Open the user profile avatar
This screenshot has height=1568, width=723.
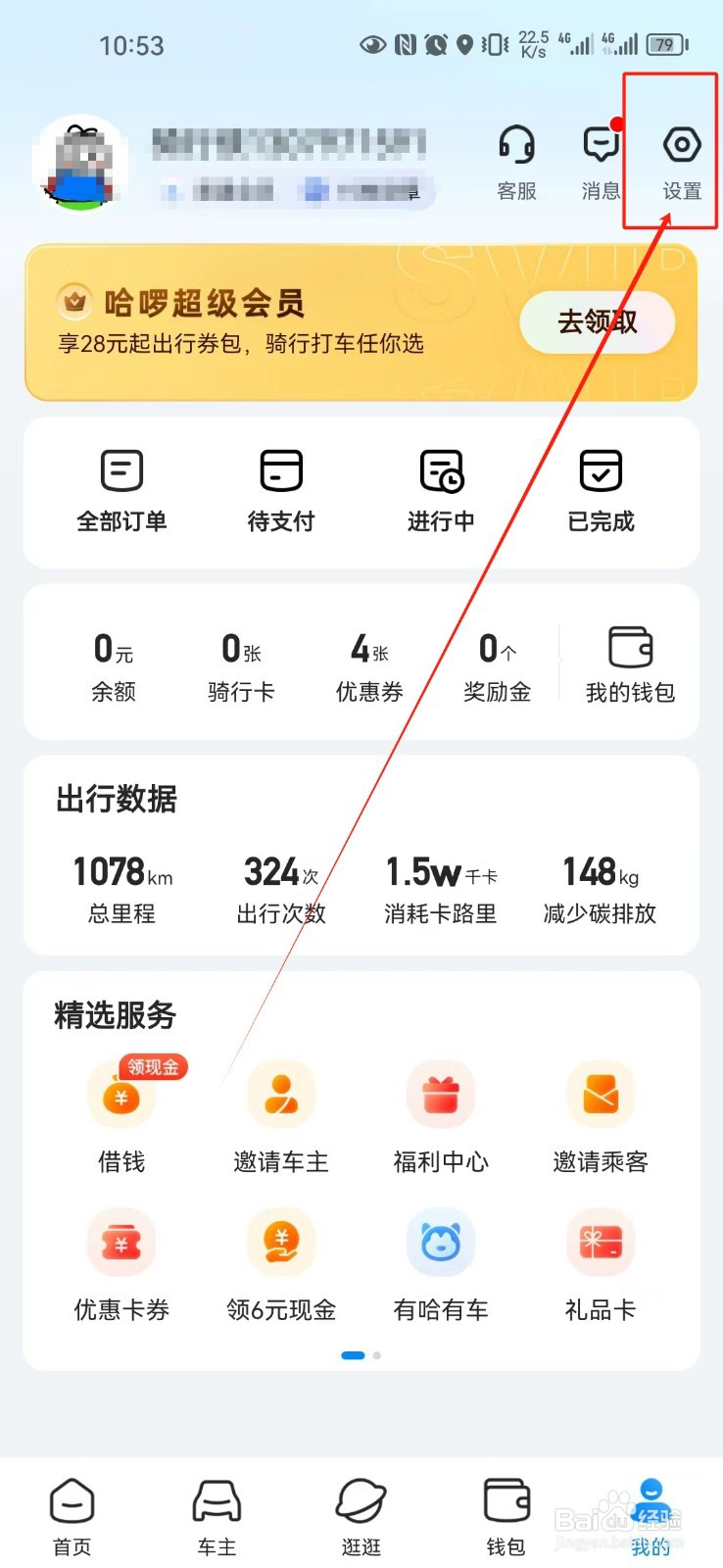click(x=80, y=162)
